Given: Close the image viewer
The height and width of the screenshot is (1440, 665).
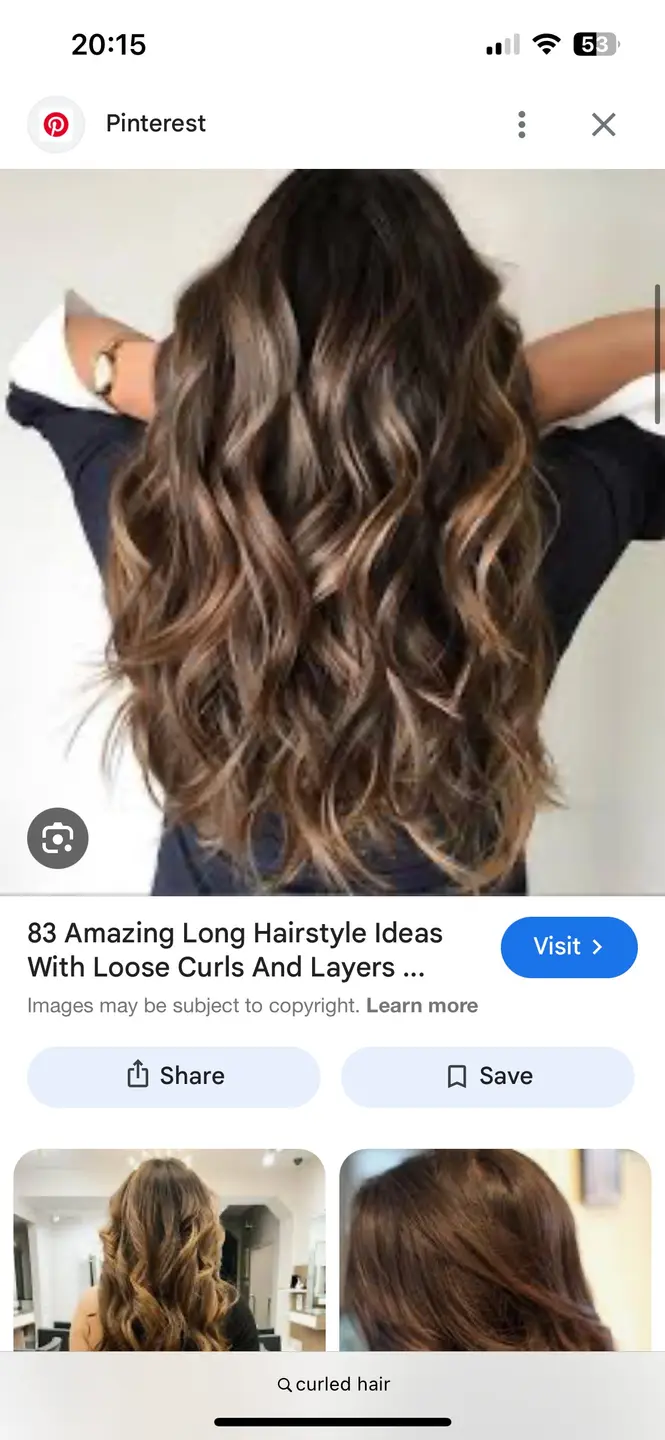Looking at the screenshot, I should coord(603,124).
